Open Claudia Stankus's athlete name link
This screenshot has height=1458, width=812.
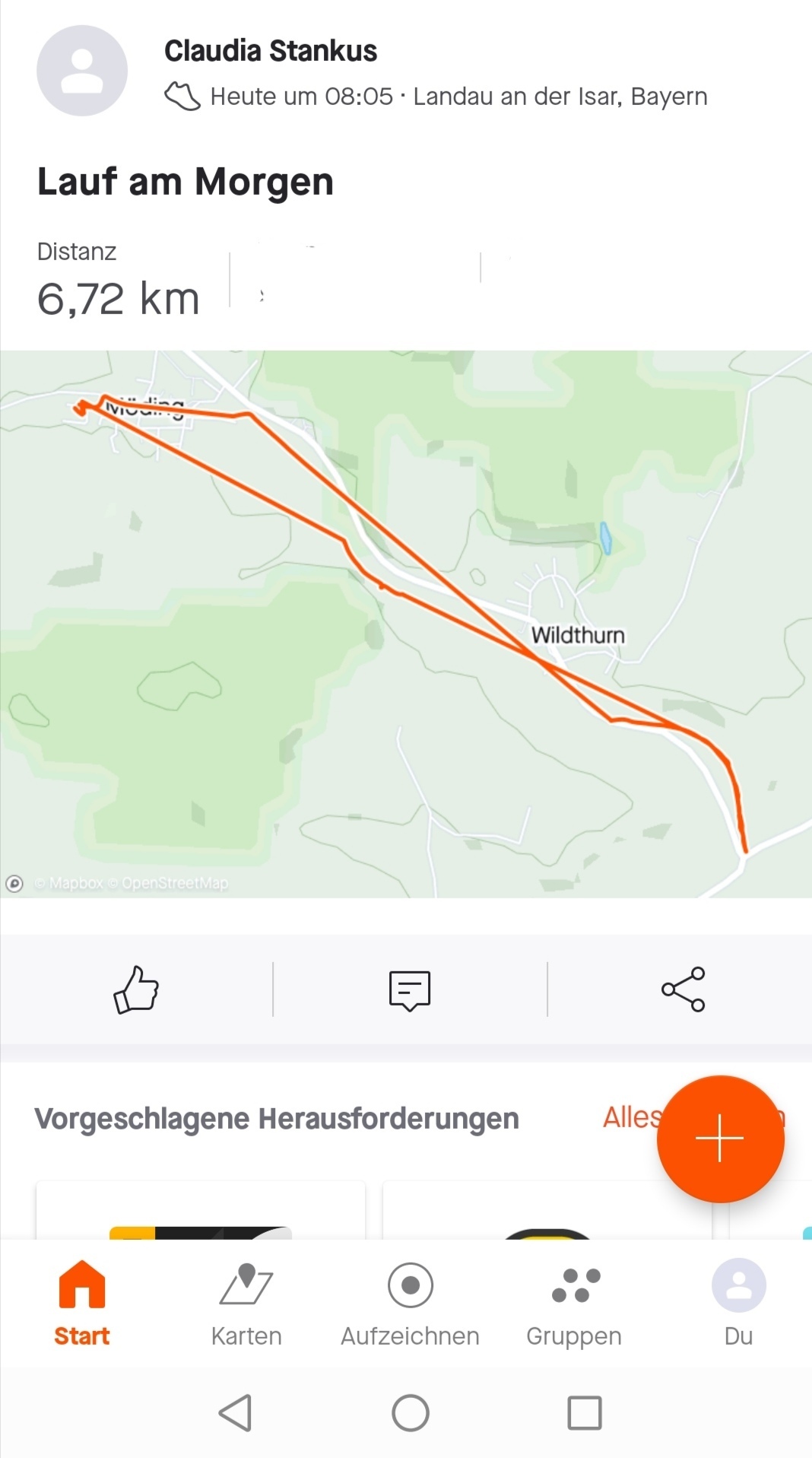coord(271,51)
